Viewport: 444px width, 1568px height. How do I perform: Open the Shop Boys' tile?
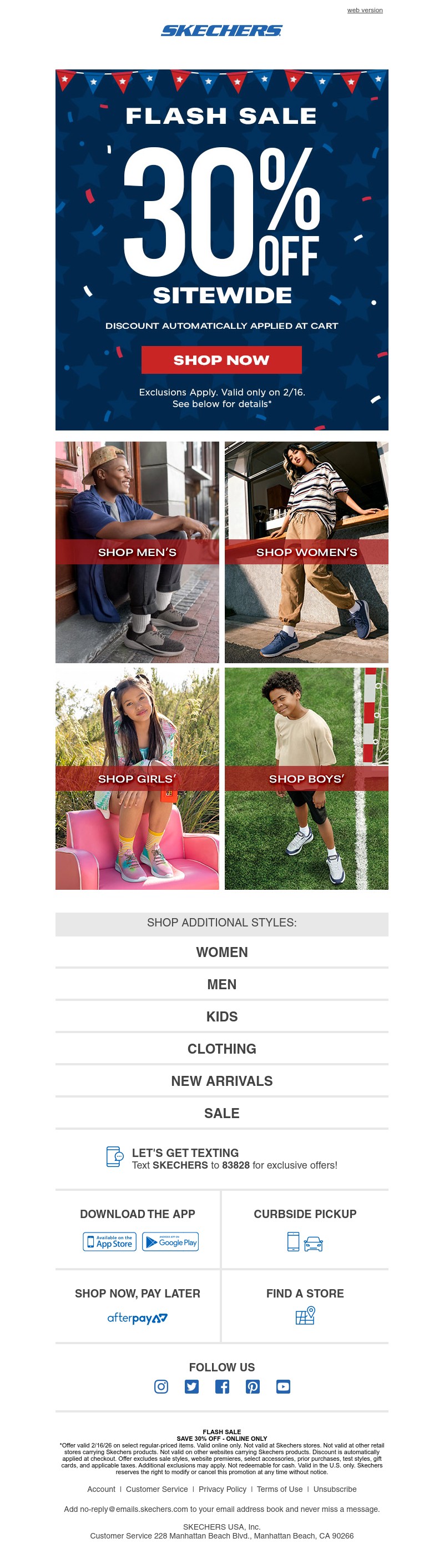pyautogui.click(x=306, y=779)
